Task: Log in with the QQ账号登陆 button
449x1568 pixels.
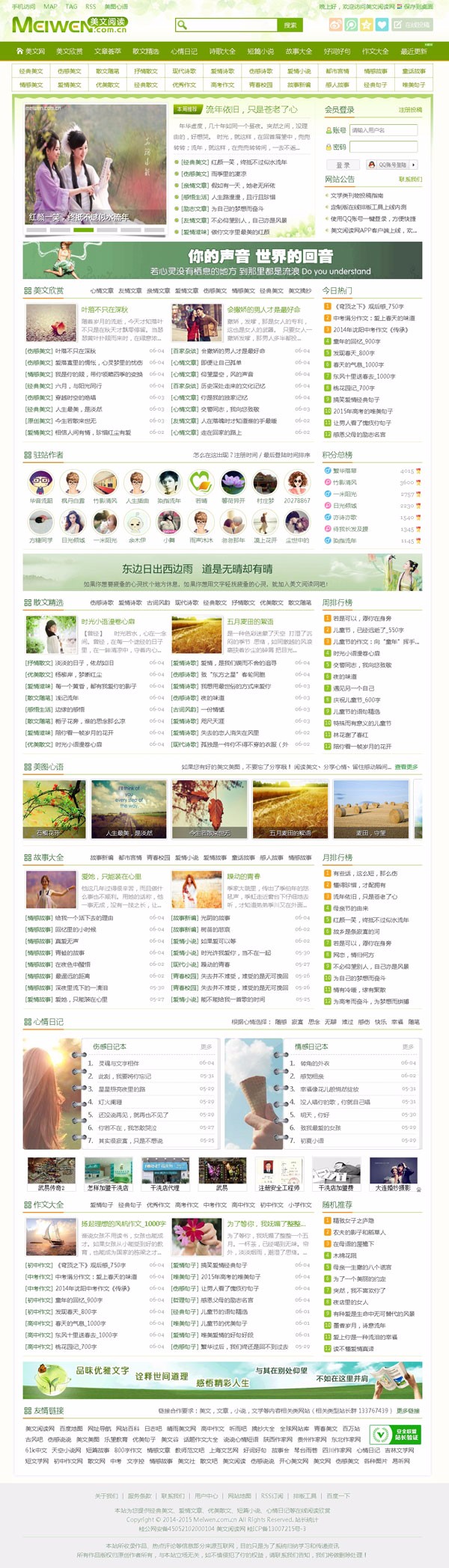Action: click(x=391, y=165)
